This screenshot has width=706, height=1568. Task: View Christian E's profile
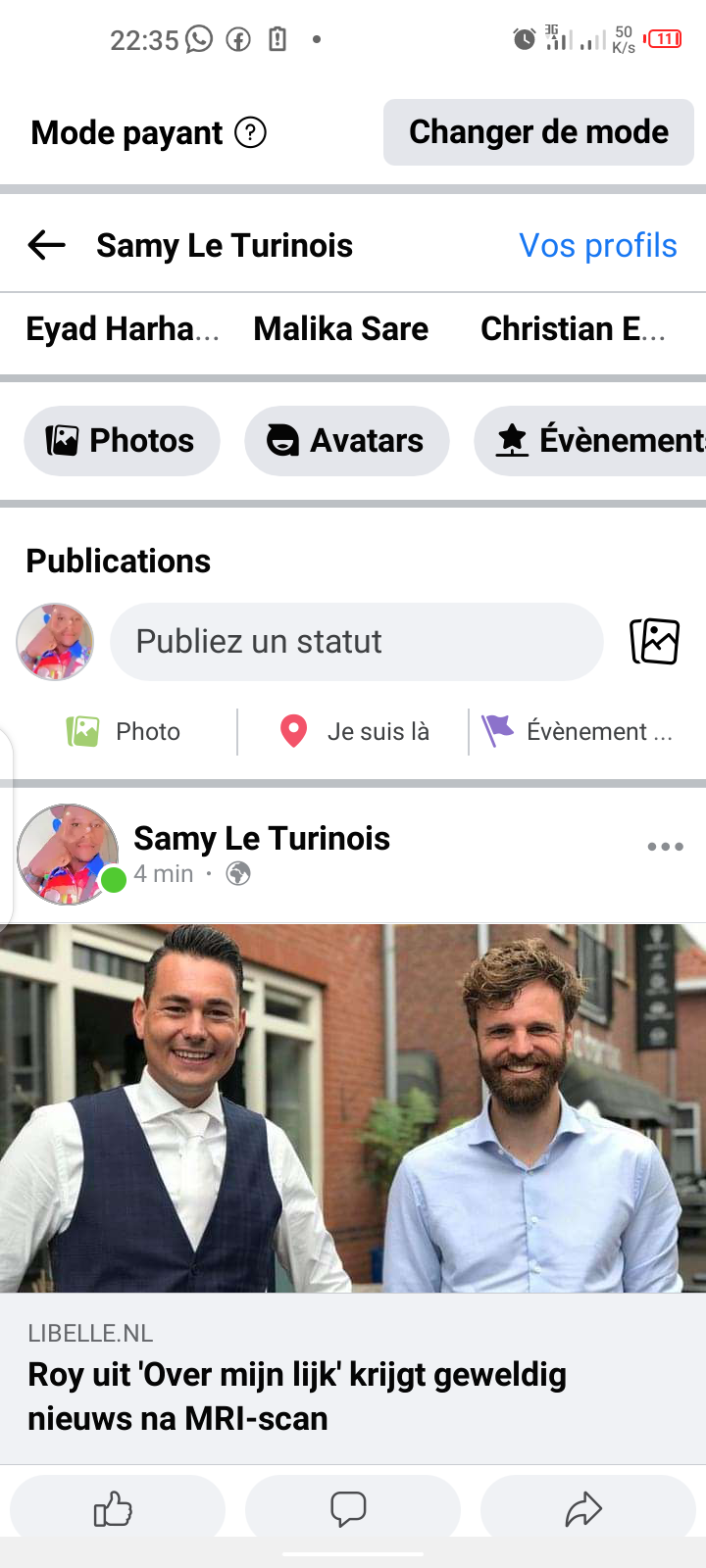pyautogui.click(x=573, y=329)
